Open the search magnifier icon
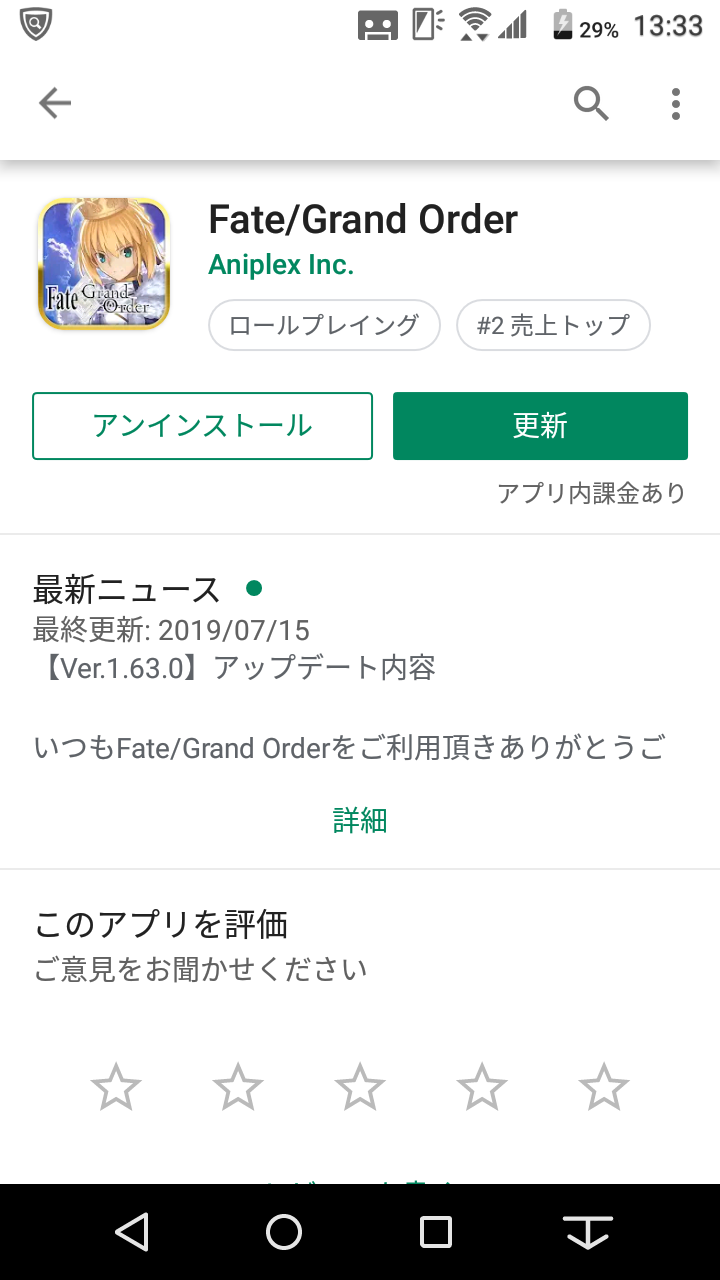This screenshot has width=720, height=1280. pos(591,103)
